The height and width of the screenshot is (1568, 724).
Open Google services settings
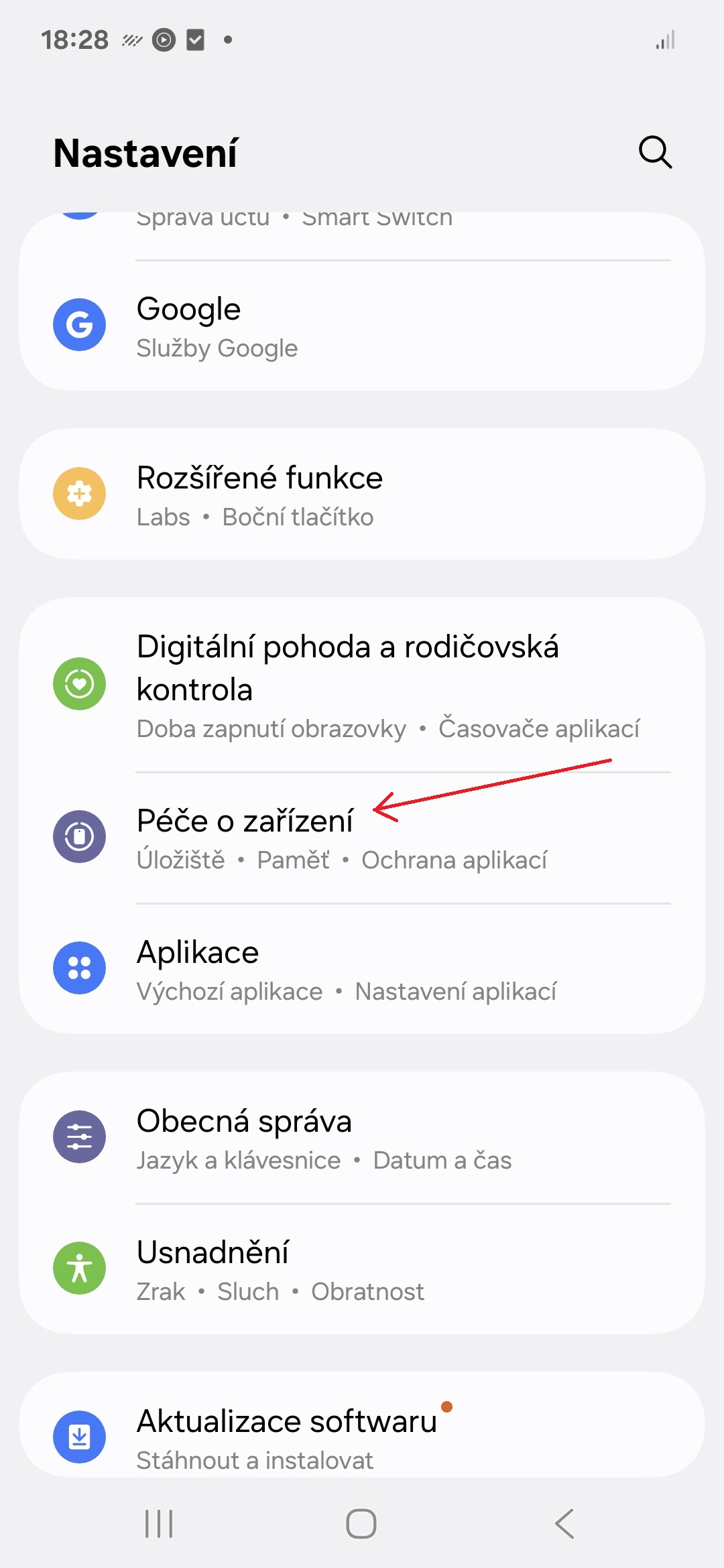(x=362, y=326)
